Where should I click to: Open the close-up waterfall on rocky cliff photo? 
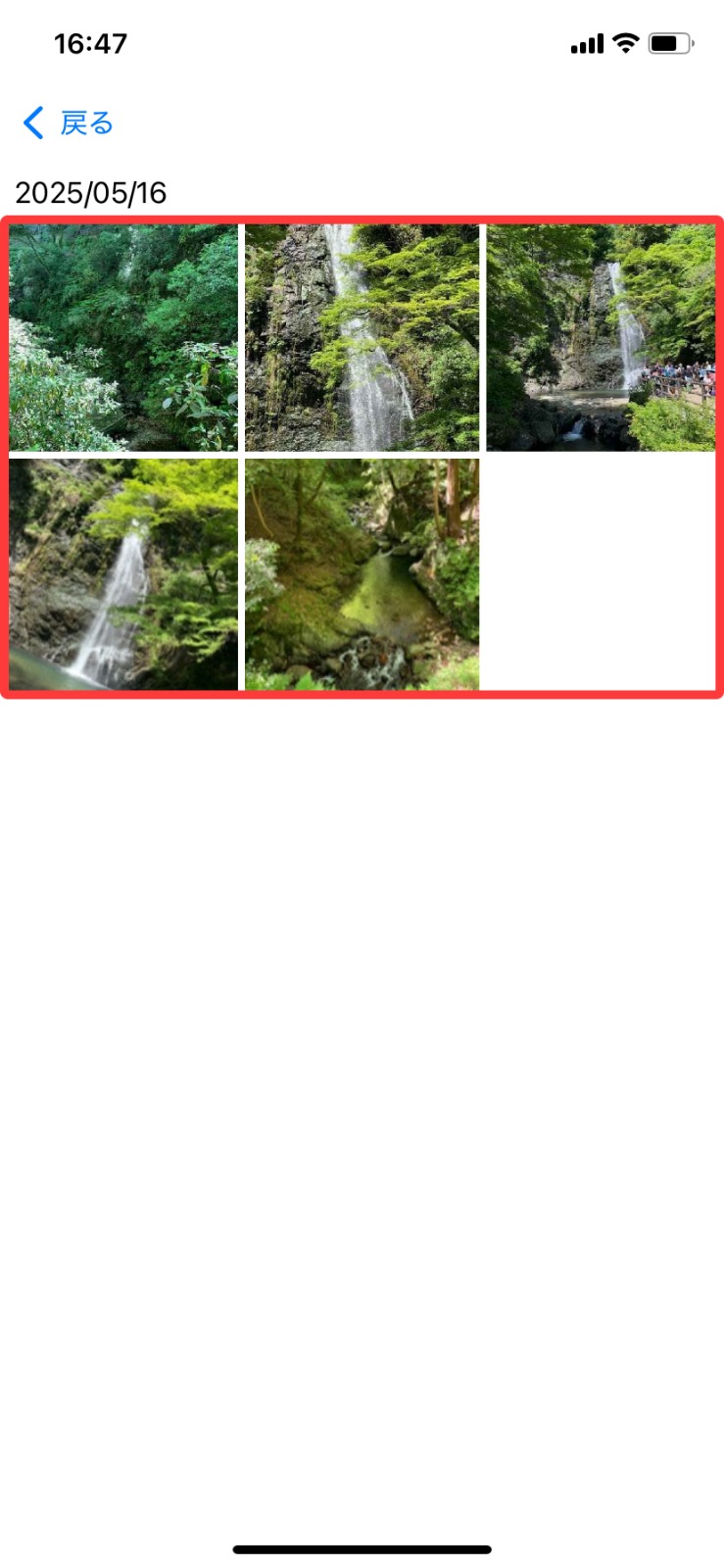click(362, 337)
